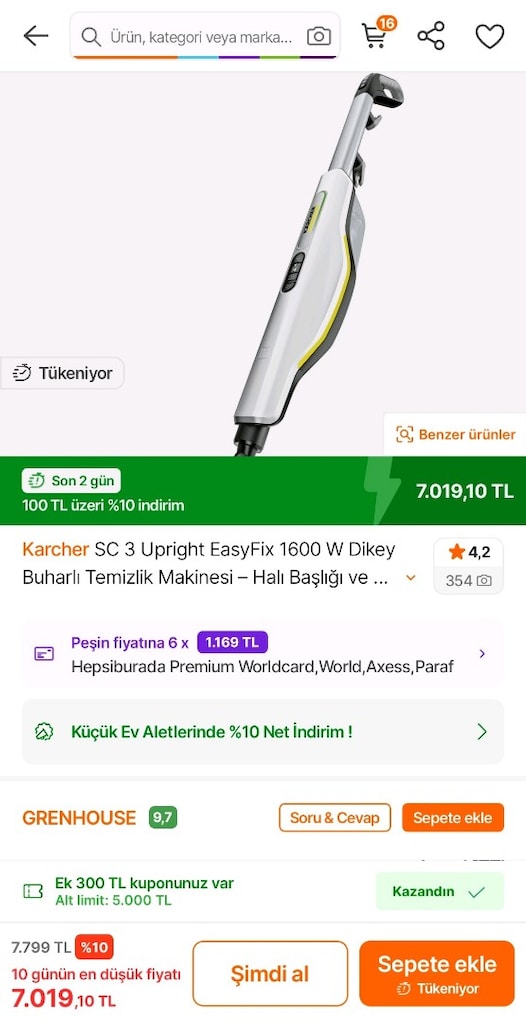Search by photo with camera icon
The height and width of the screenshot is (1024, 526).
click(x=319, y=36)
